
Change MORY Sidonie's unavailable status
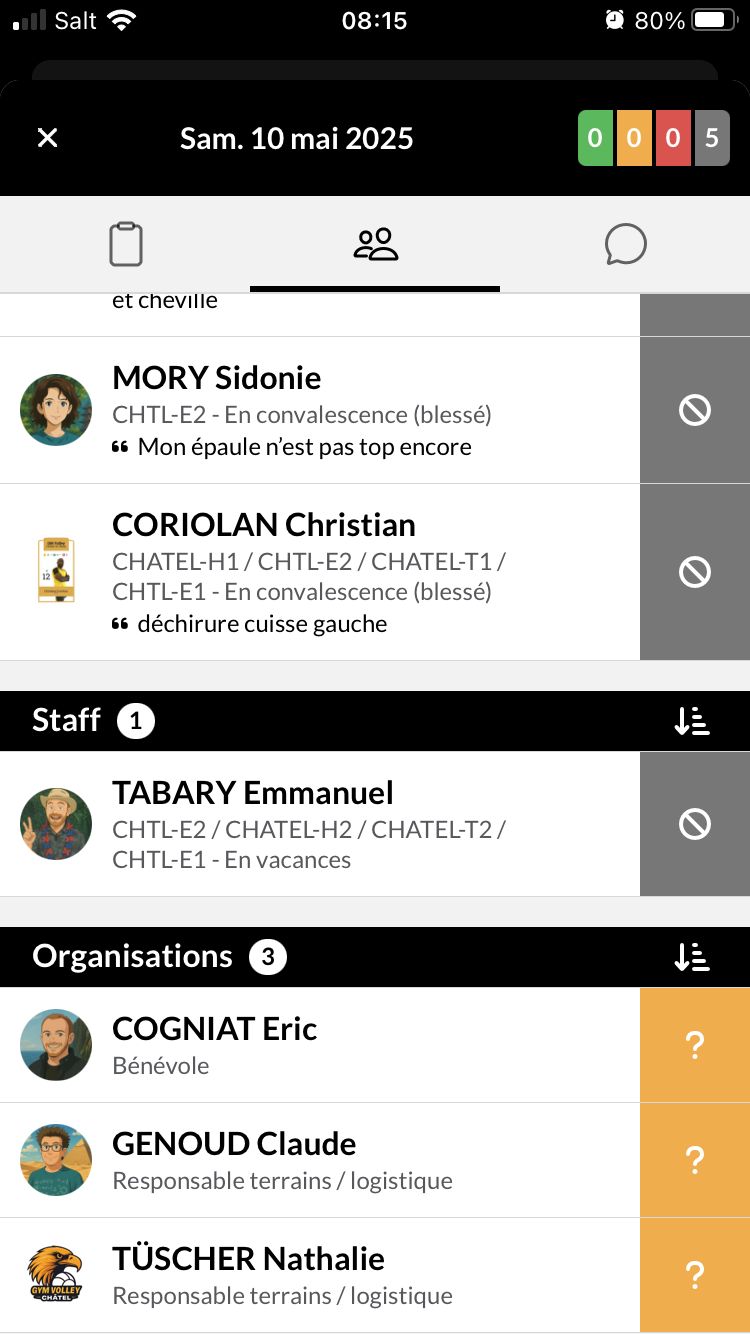click(695, 410)
